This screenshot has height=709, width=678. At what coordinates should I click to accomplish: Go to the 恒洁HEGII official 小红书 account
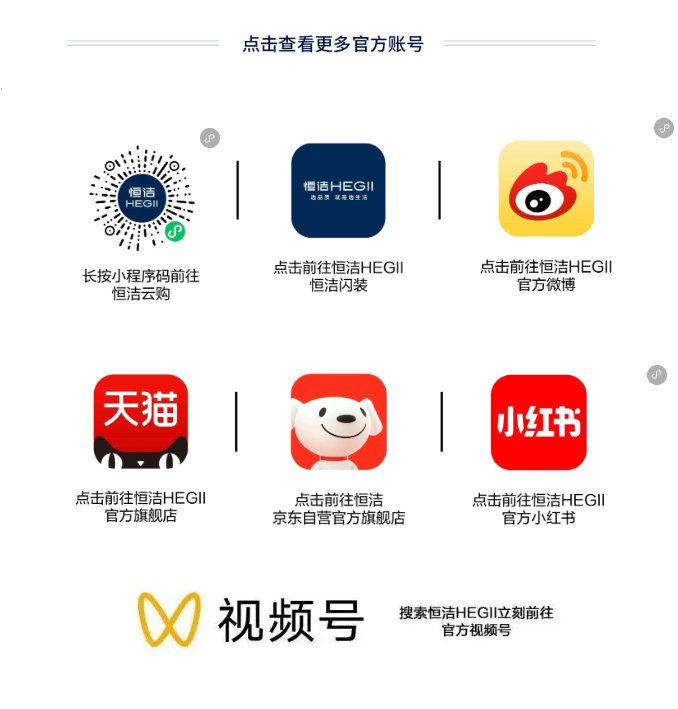(538, 422)
